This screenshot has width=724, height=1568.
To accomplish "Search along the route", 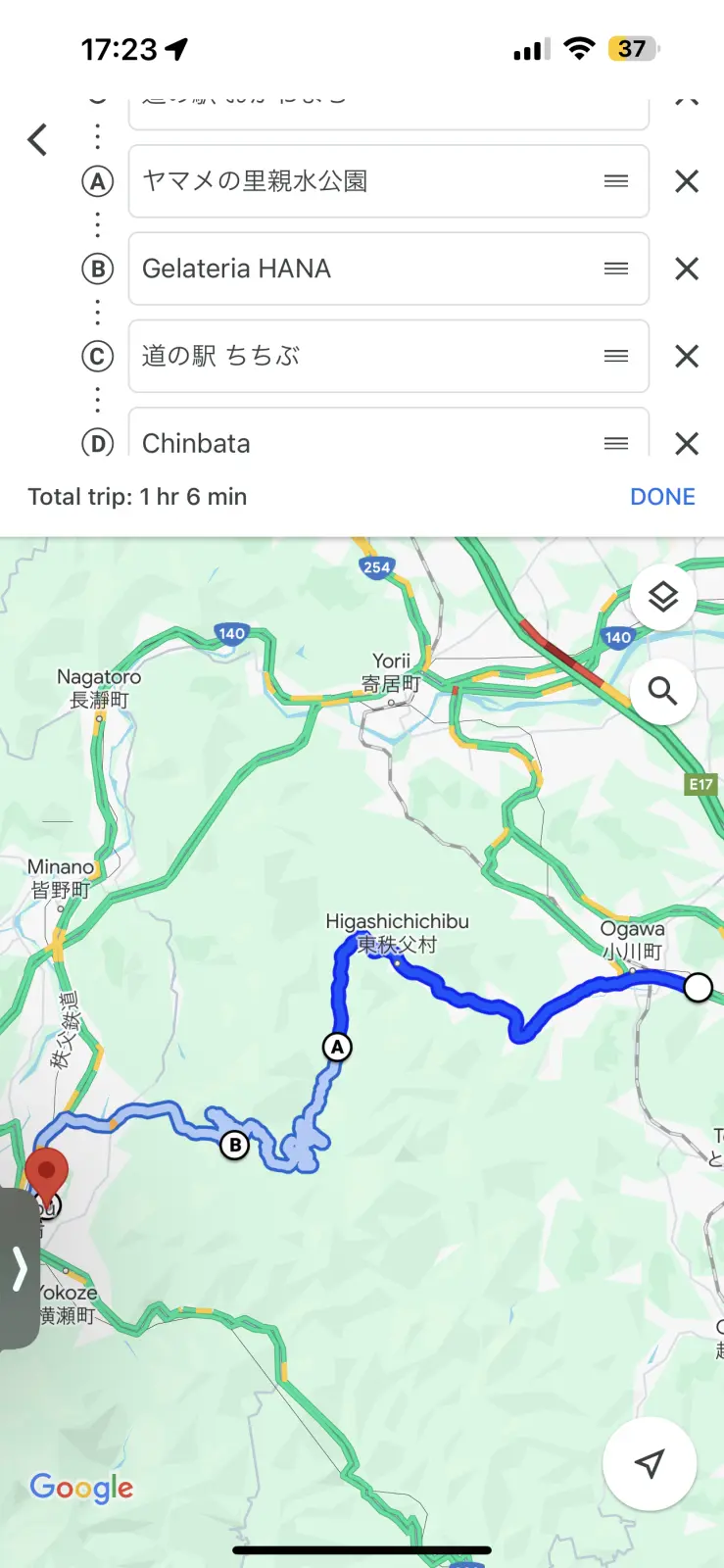I will pos(663,691).
